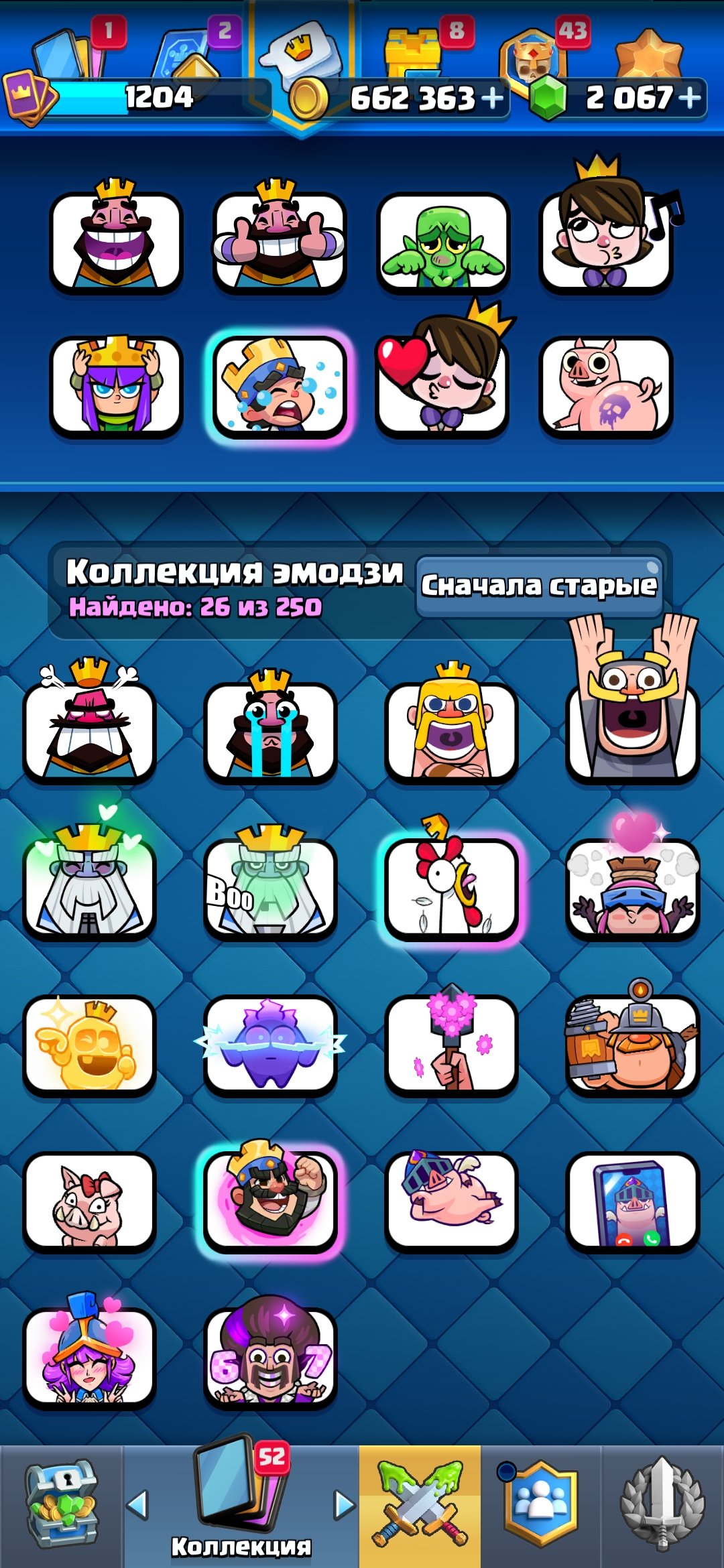Select the green goblin emote in the deck
This screenshot has height=1568, width=724.
pyautogui.click(x=442, y=243)
